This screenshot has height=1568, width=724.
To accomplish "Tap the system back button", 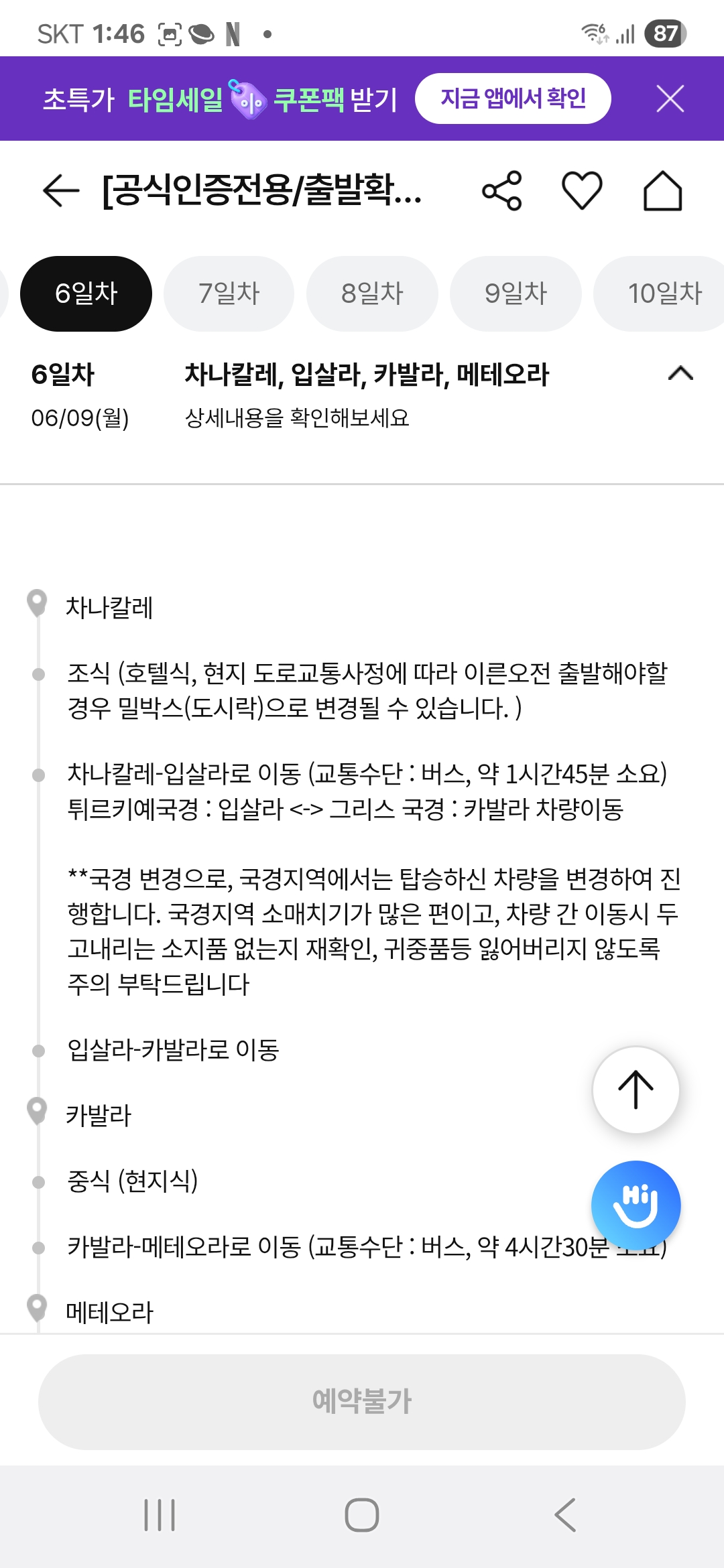I will pos(565,1514).
